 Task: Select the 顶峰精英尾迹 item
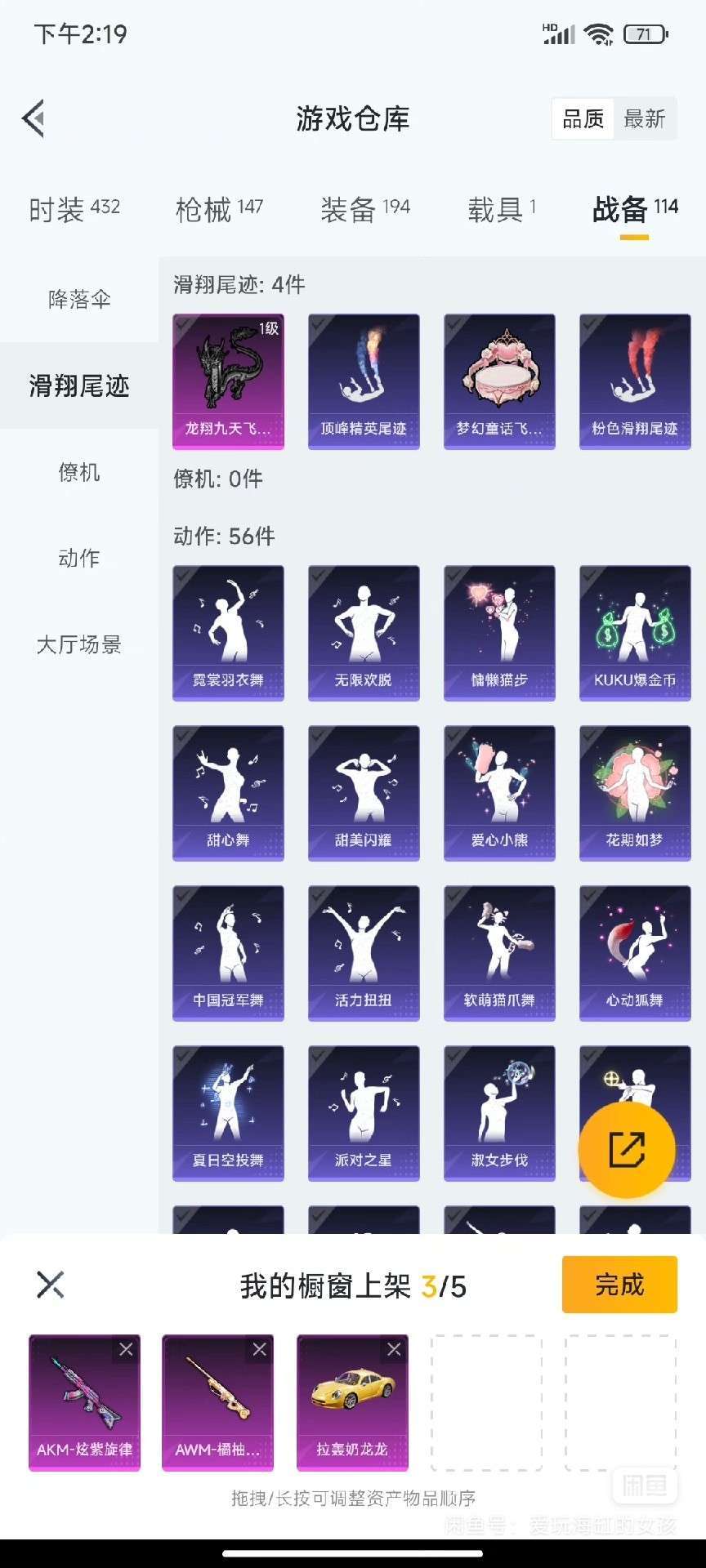364,381
